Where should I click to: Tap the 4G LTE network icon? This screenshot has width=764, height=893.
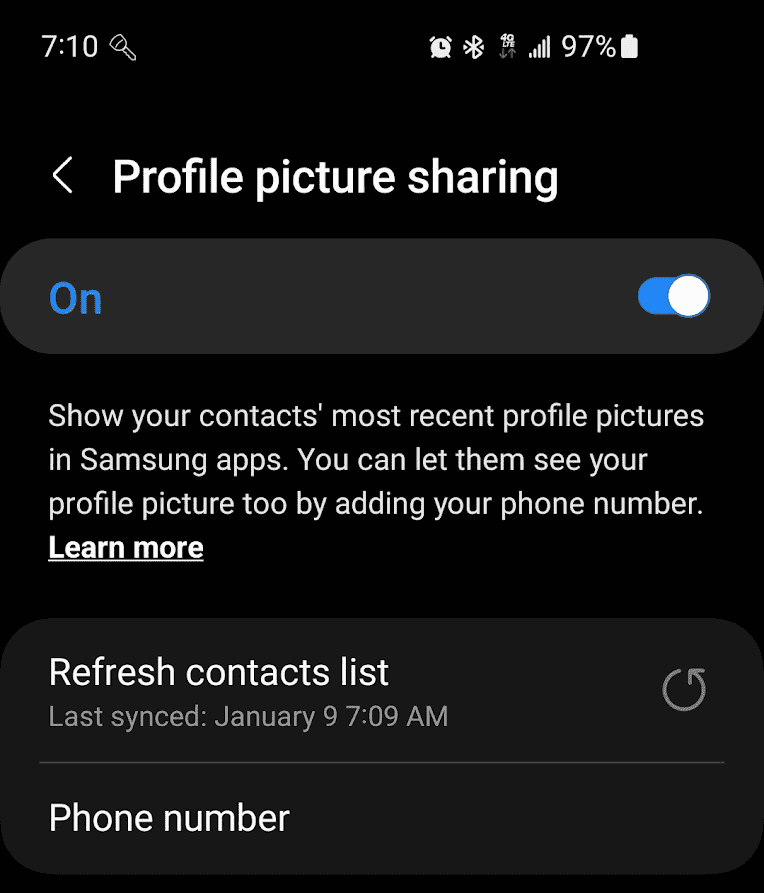(507, 46)
